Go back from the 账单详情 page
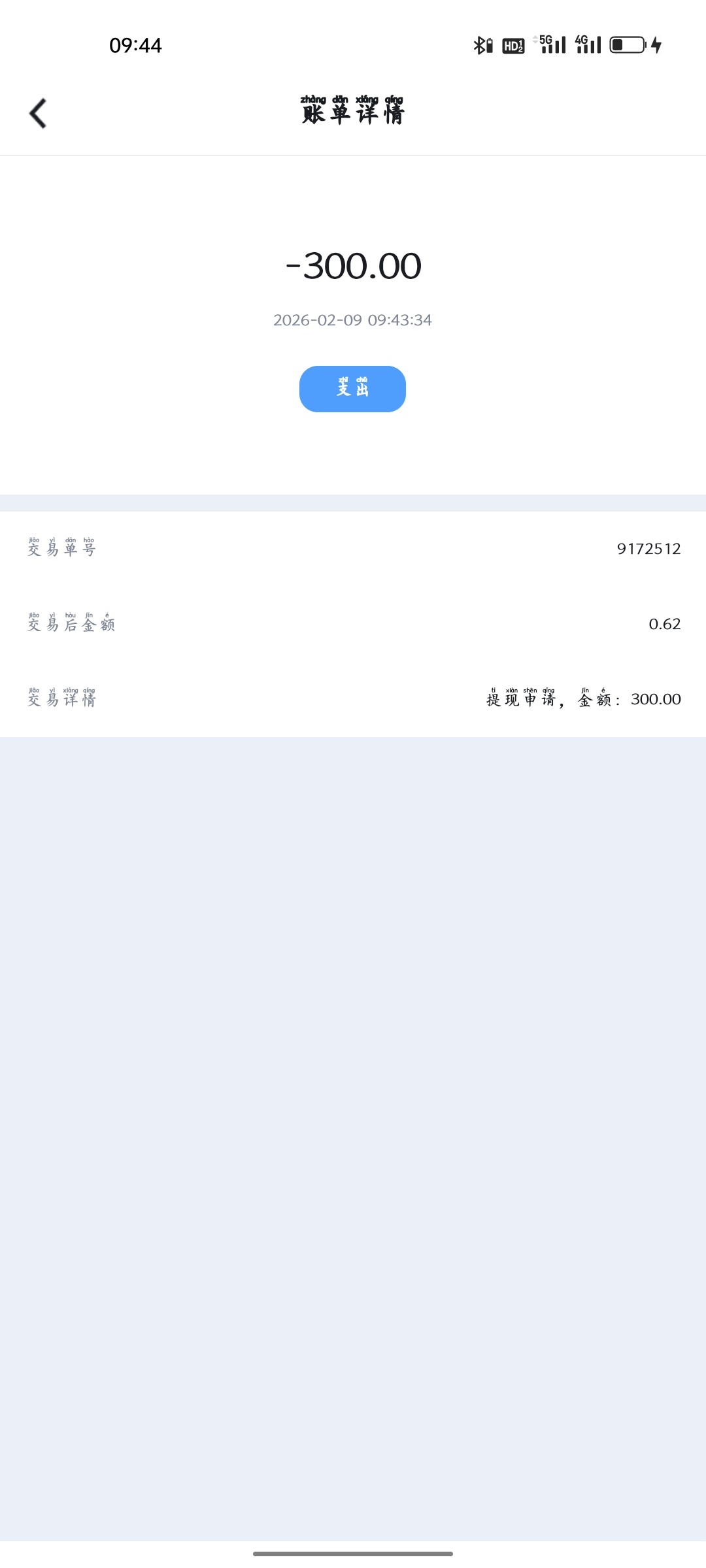Viewport: 706px width, 1568px height. [38, 114]
